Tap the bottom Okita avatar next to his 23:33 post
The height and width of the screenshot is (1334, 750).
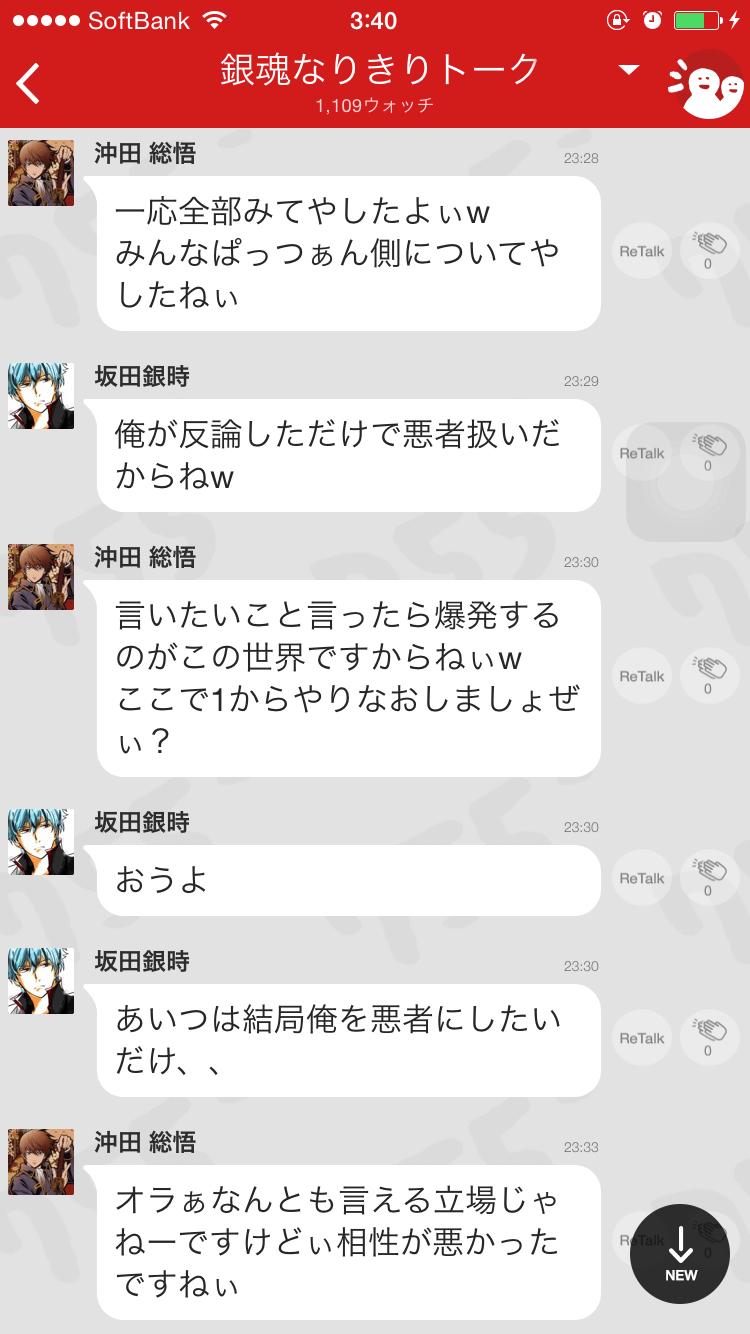(40, 1161)
